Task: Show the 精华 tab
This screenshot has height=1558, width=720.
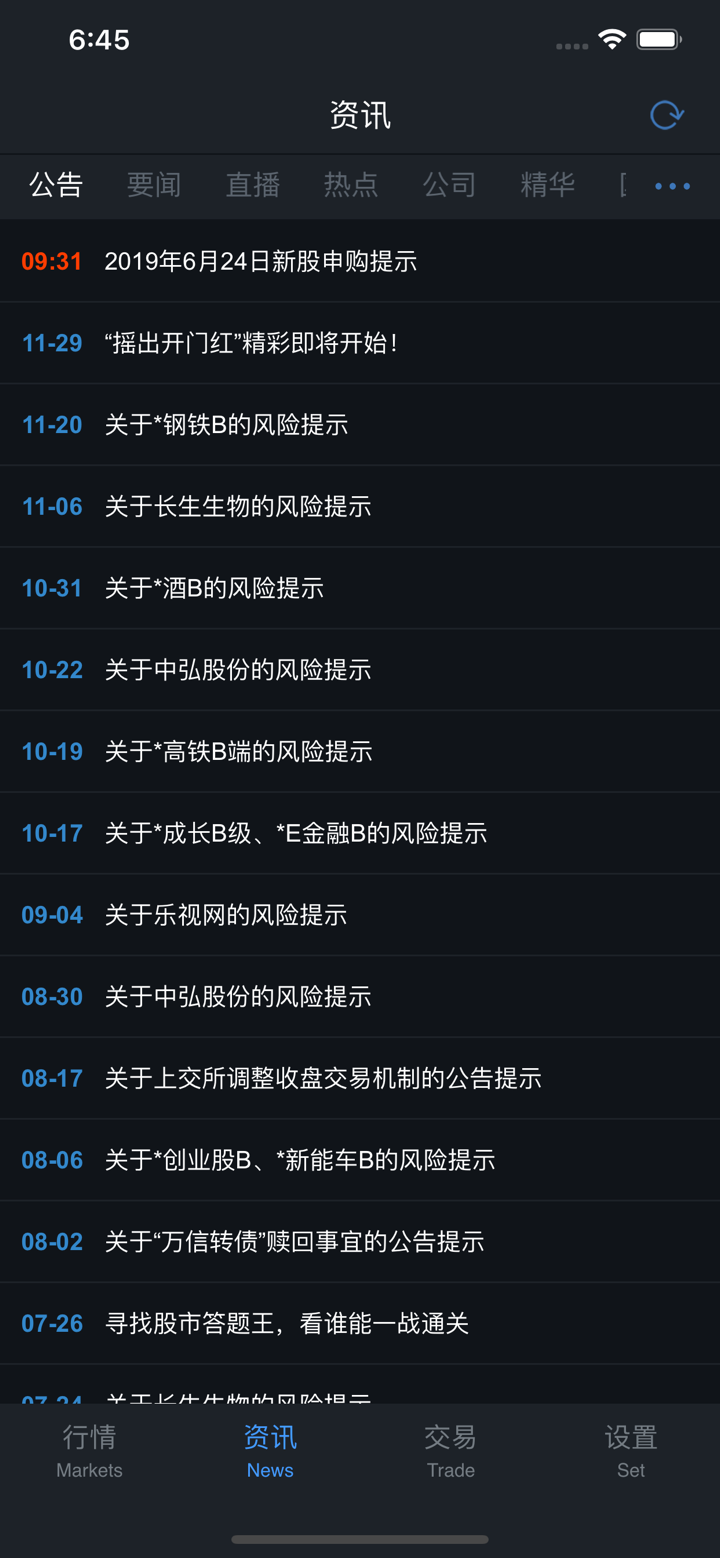Action: (x=547, y=185)
